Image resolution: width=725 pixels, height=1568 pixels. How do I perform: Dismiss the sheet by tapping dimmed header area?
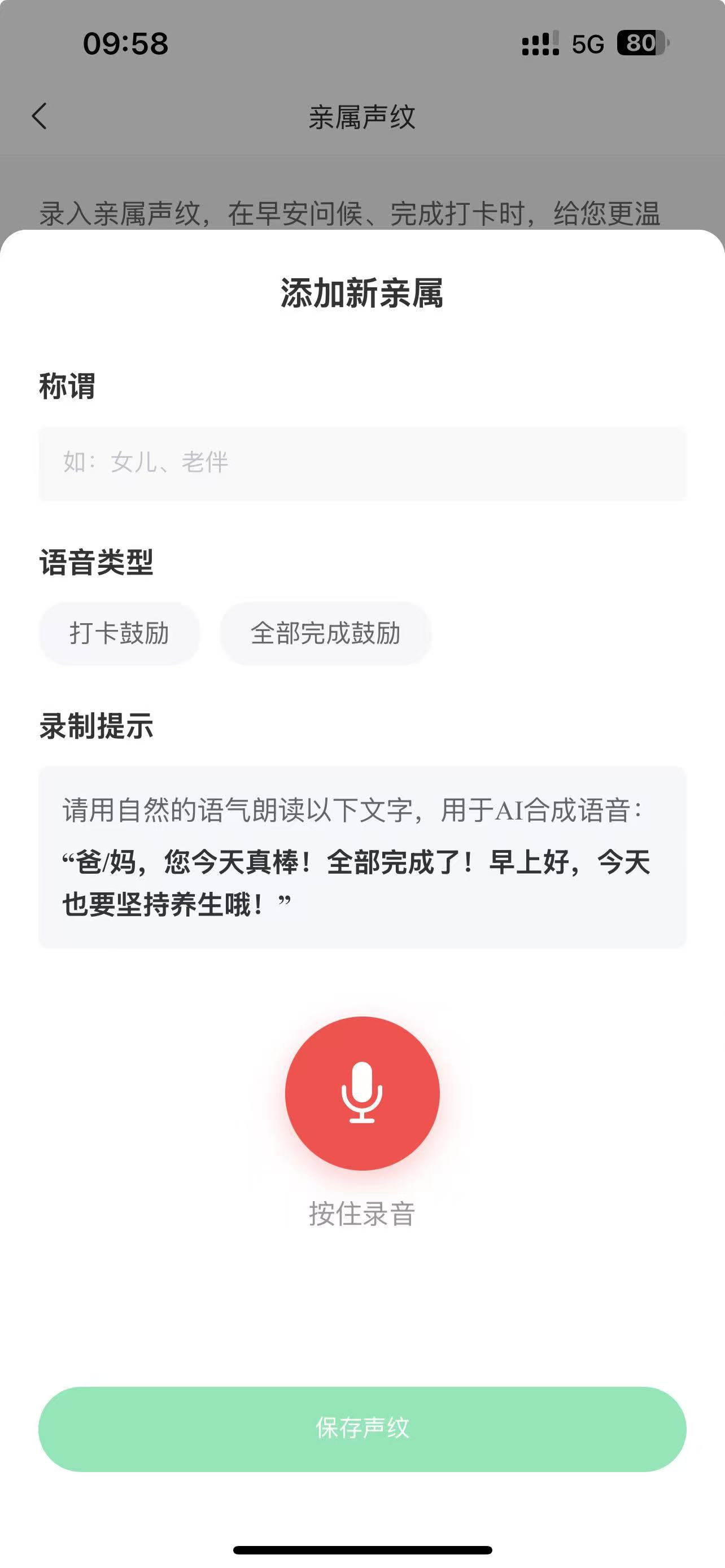pyautogui.click(x=362, y=183)
